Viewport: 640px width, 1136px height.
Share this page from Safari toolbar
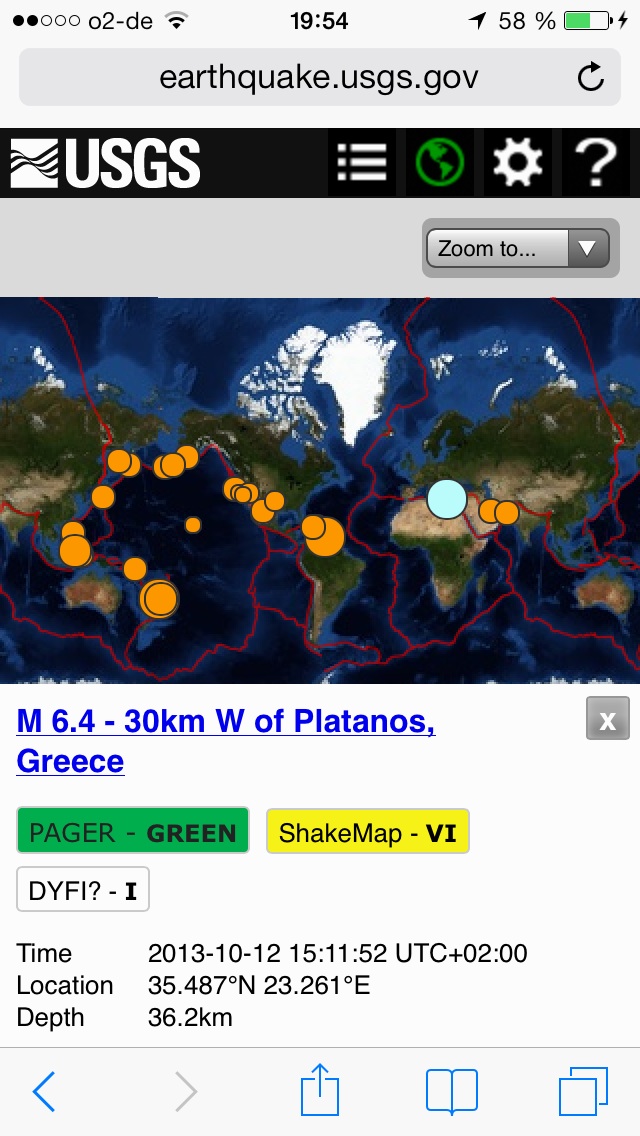pos(320,1089)
